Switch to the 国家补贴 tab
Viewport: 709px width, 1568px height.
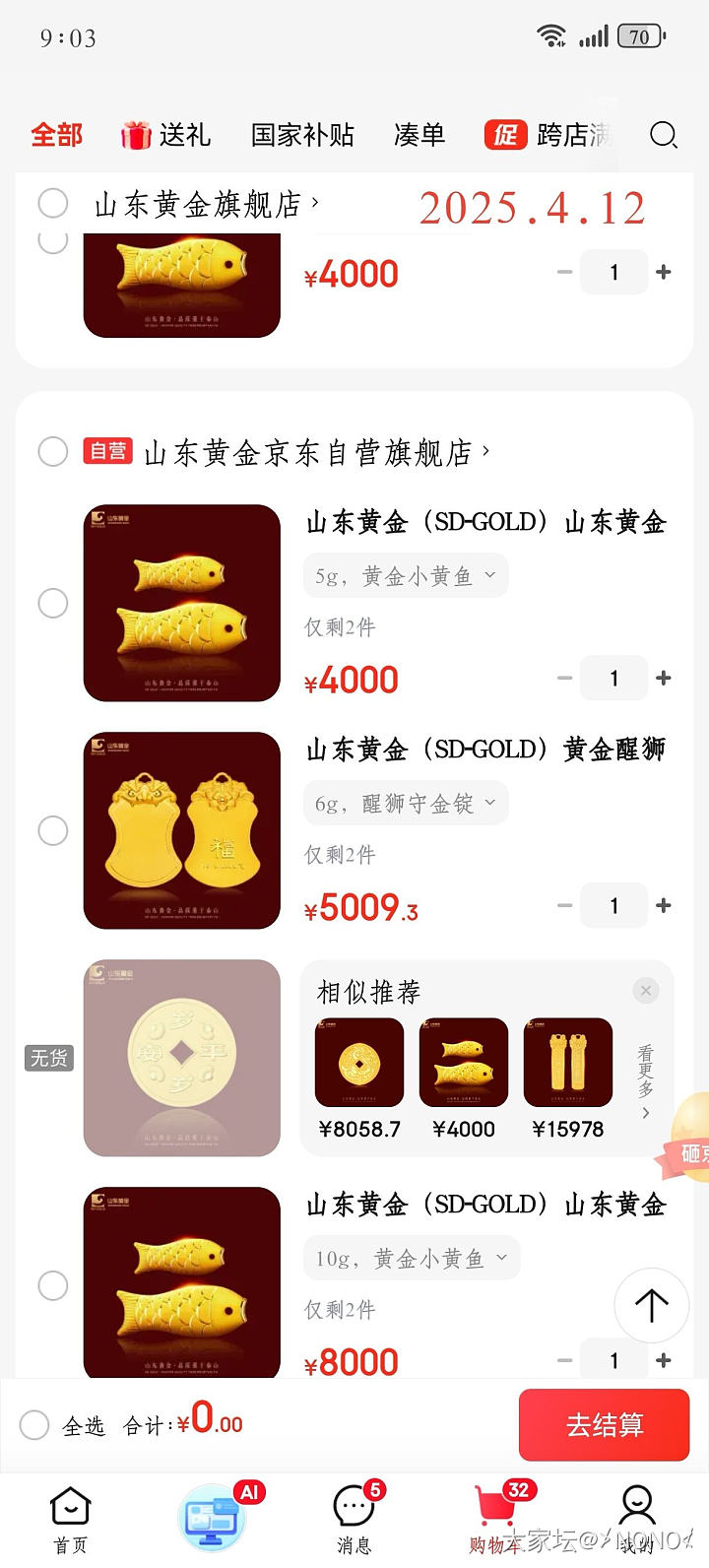tap(302, 135)
